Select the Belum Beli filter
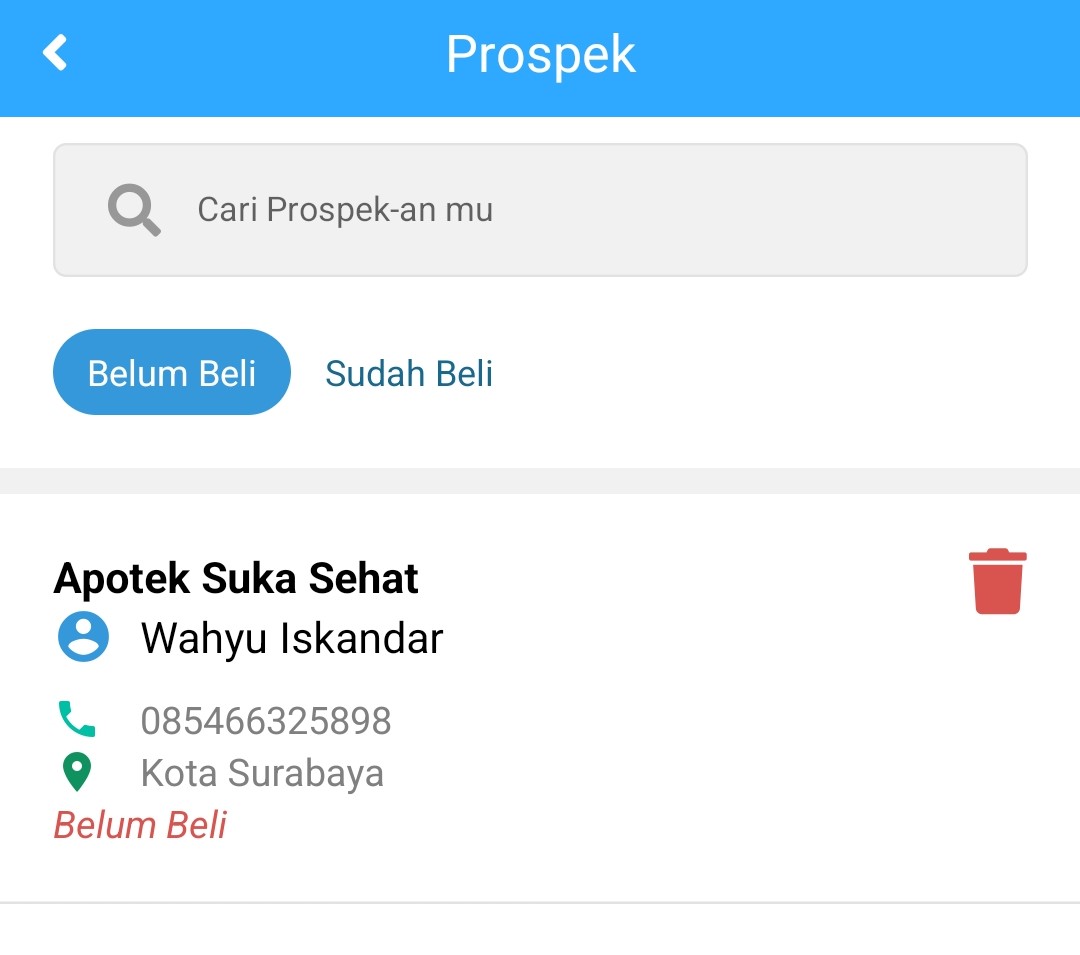Viewport: 1080px width, 955px height. tap(171, 373)
